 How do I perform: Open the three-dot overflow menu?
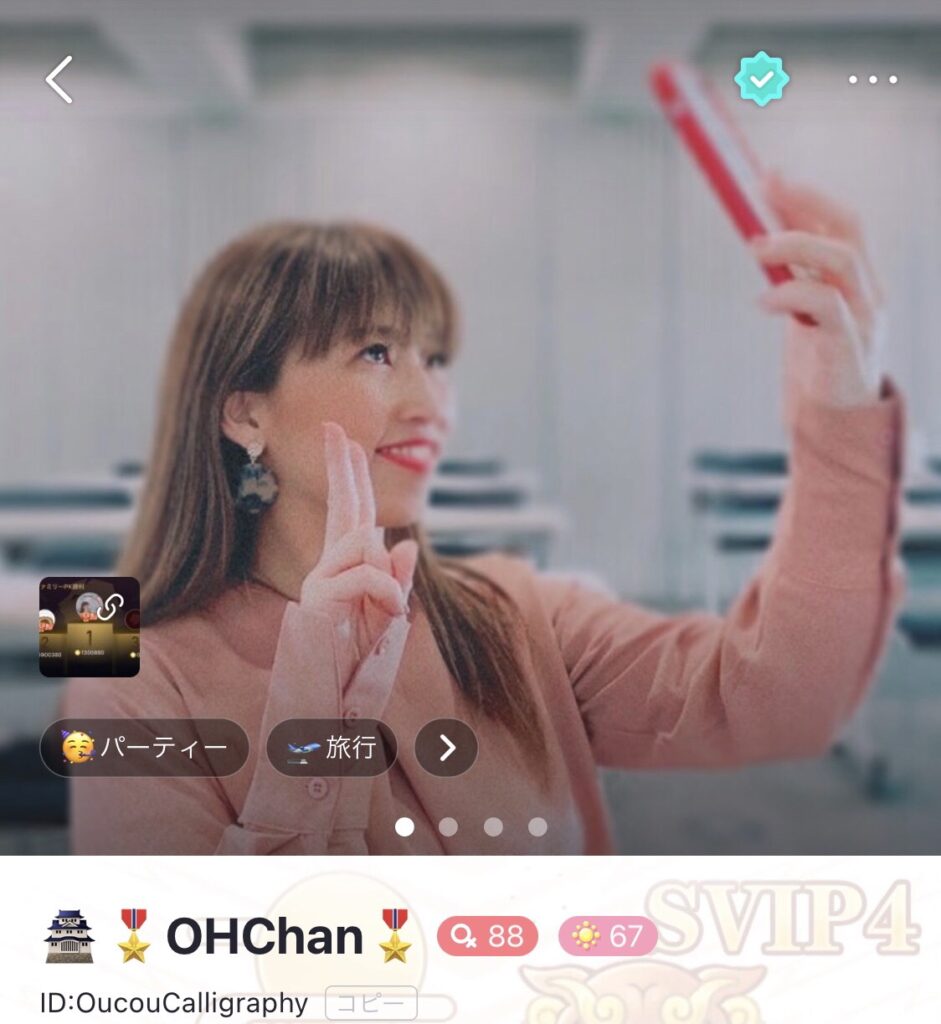(x=873, y=79)
